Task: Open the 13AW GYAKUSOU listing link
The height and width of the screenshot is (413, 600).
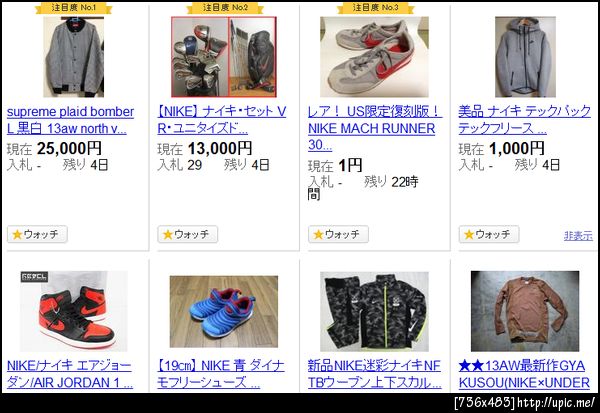Action: click(521, 374)
